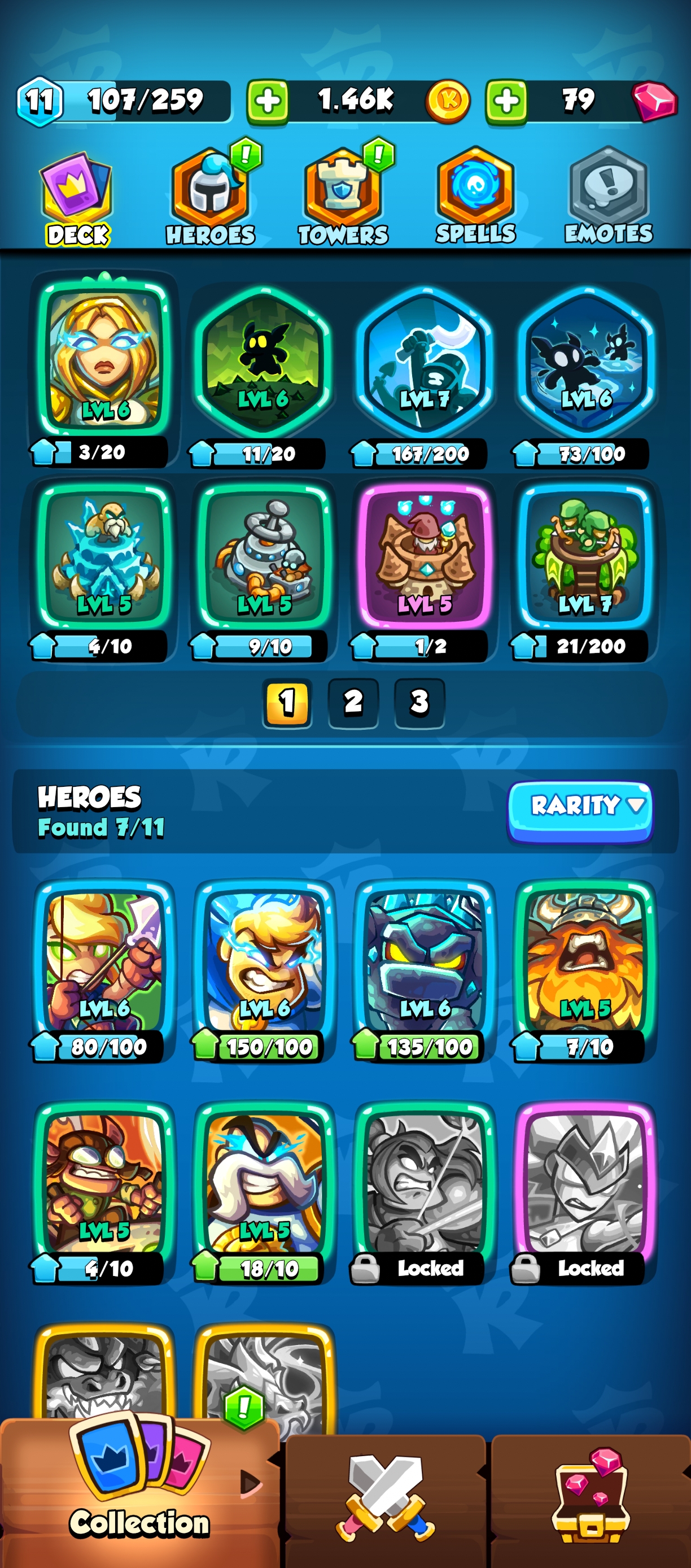Open the gem chest shop tab

point(590,1500)
